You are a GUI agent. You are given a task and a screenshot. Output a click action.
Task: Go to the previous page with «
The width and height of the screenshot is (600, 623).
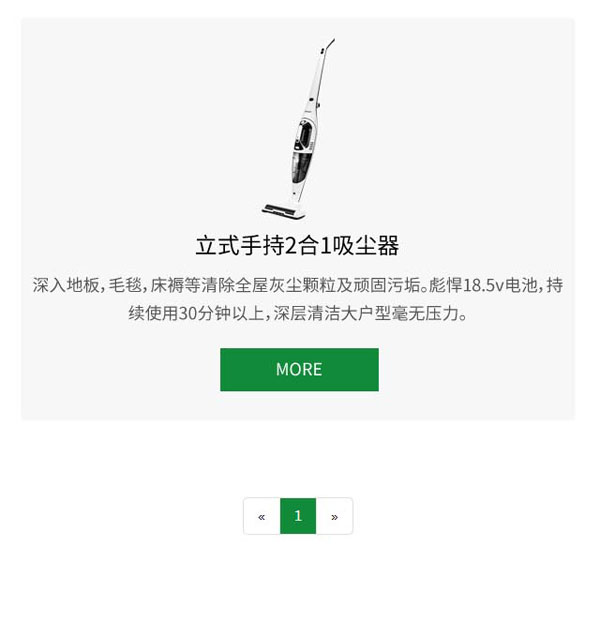[261, 516]
